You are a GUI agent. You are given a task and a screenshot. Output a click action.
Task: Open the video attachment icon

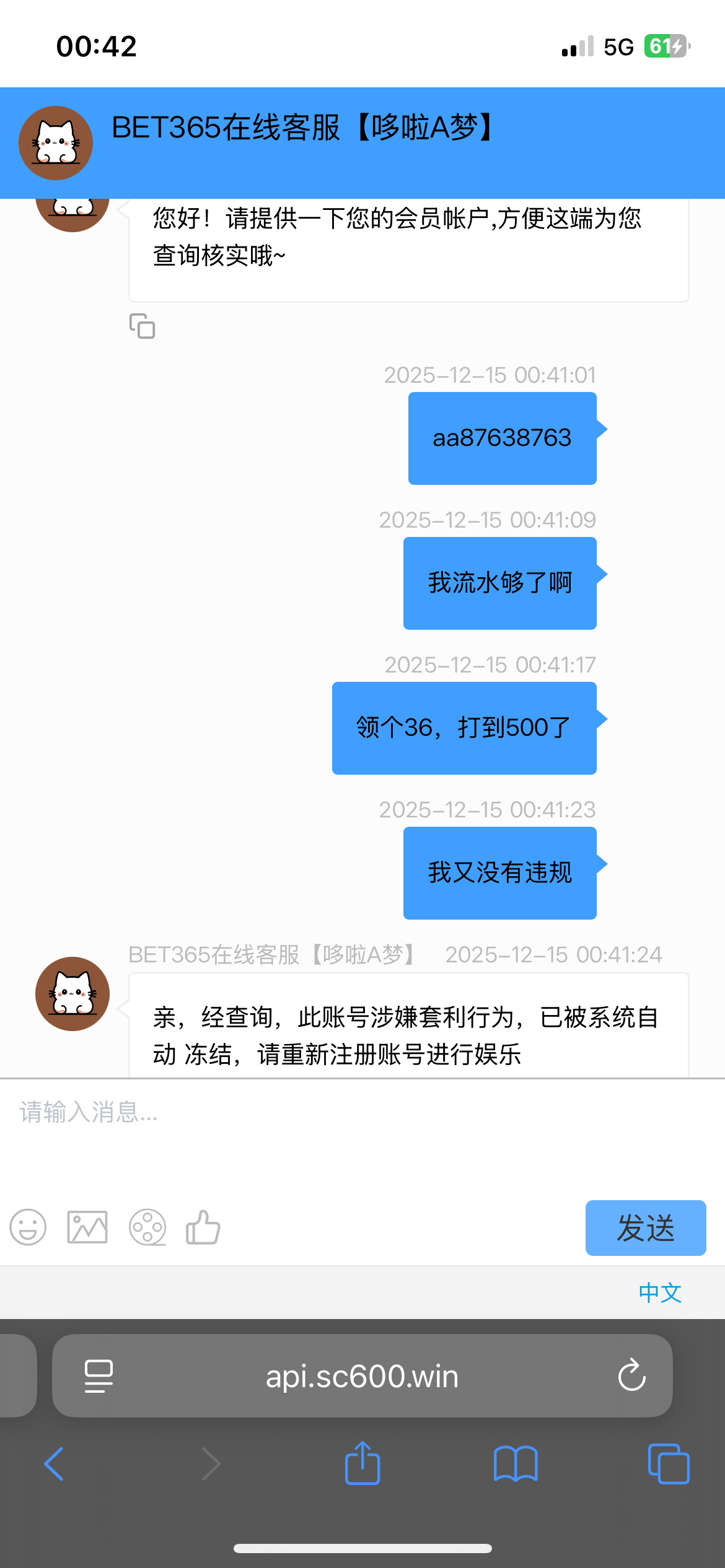147,1227
